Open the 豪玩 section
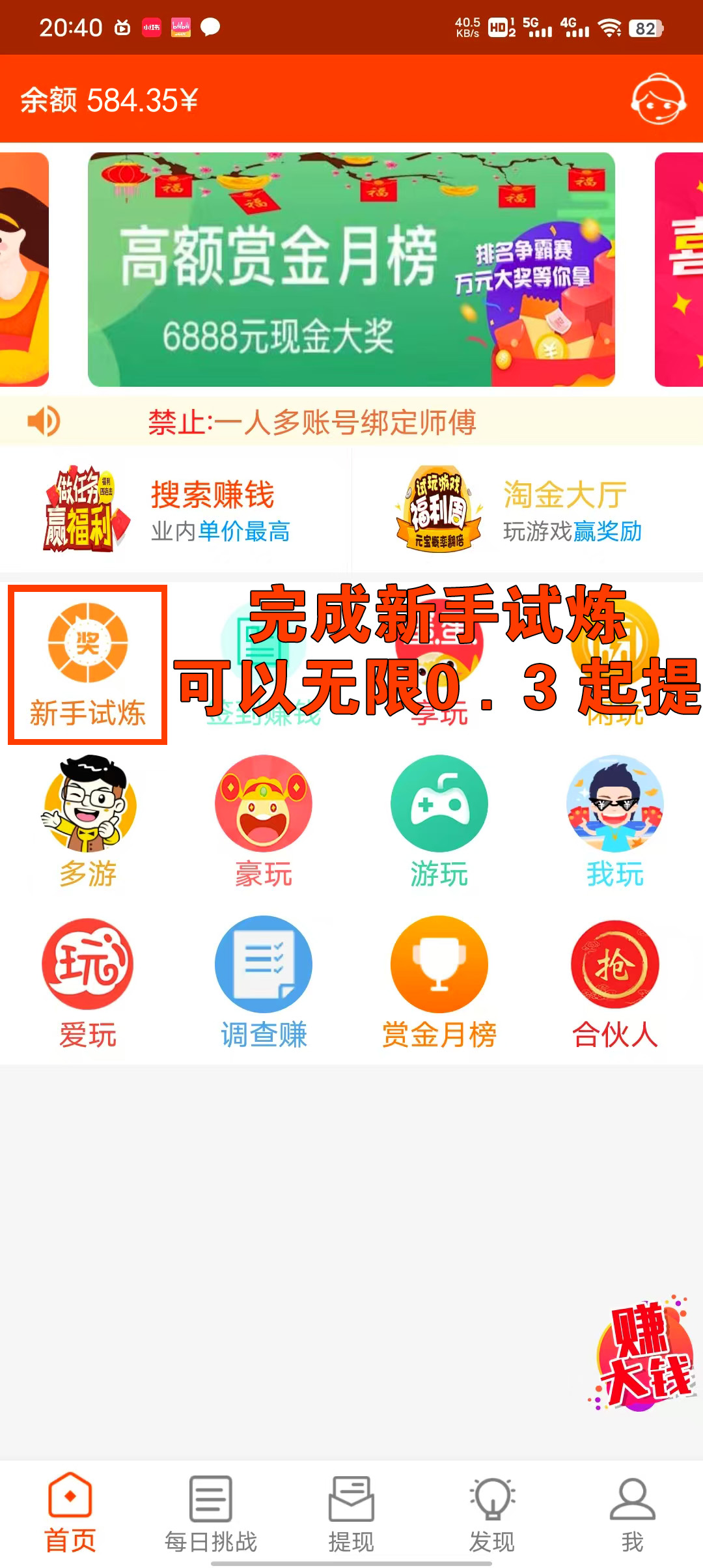Screen dimensions: 703x1568 coord(264,820)
